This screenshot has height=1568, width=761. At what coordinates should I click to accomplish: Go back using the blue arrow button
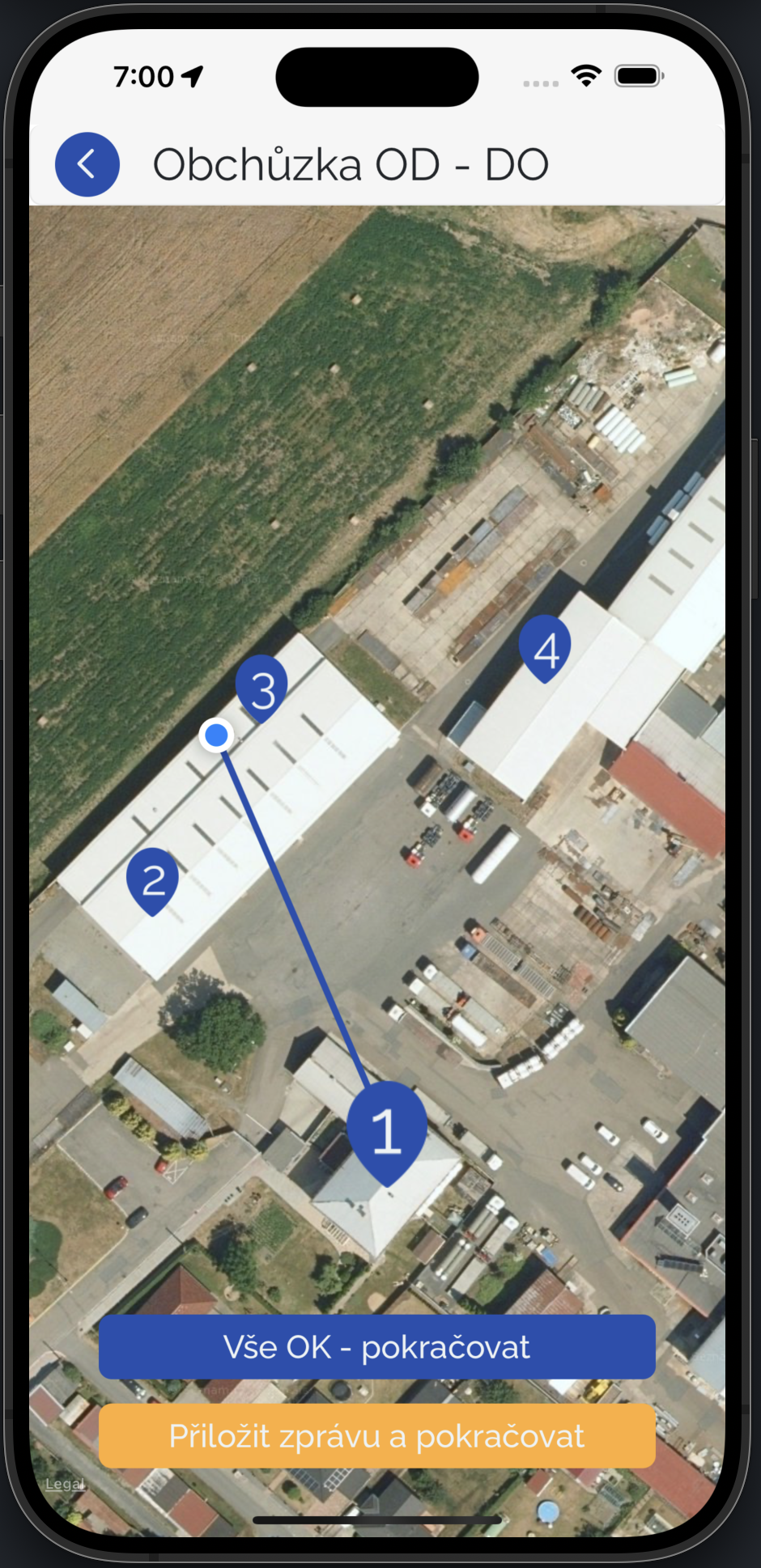(87, 164)
